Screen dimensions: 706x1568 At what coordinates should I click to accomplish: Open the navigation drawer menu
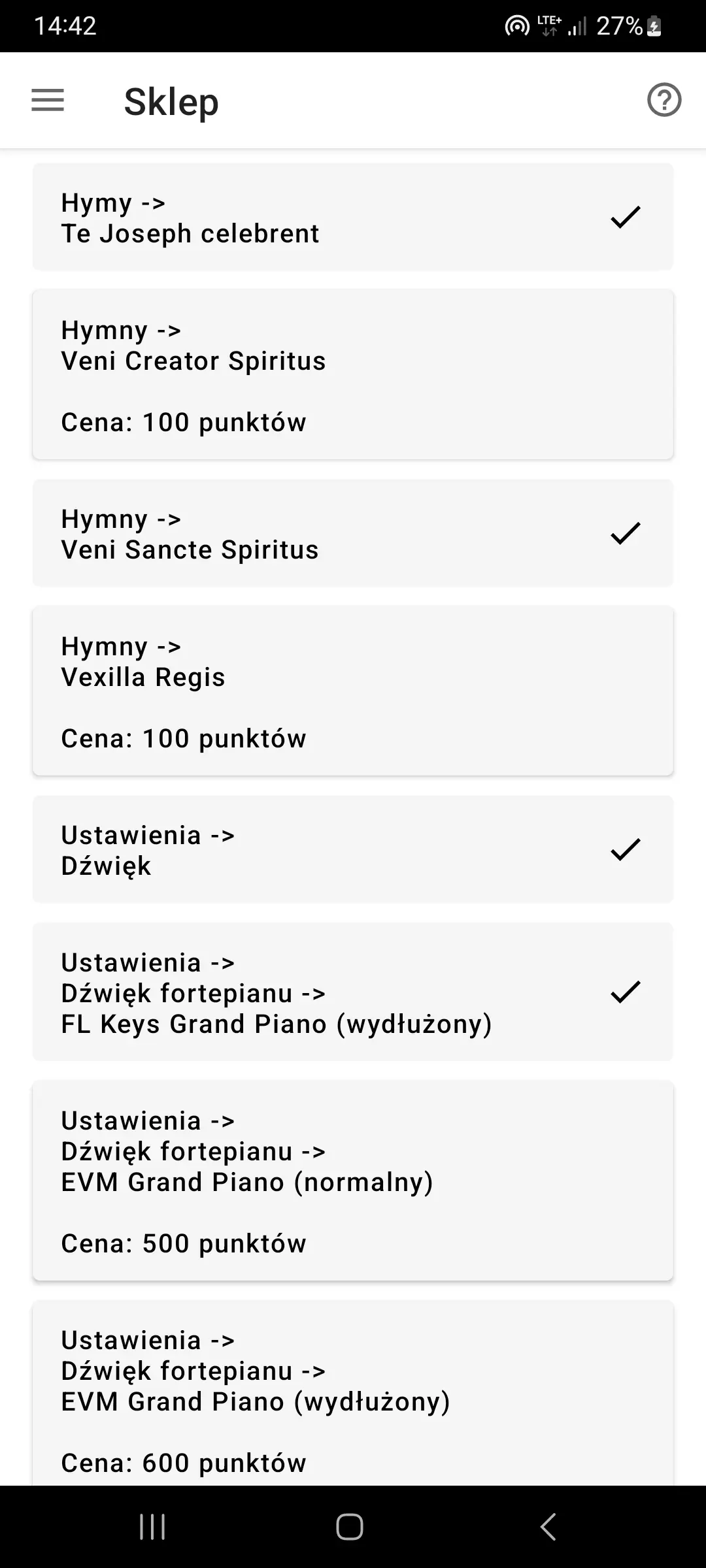(x=47, y=101)
